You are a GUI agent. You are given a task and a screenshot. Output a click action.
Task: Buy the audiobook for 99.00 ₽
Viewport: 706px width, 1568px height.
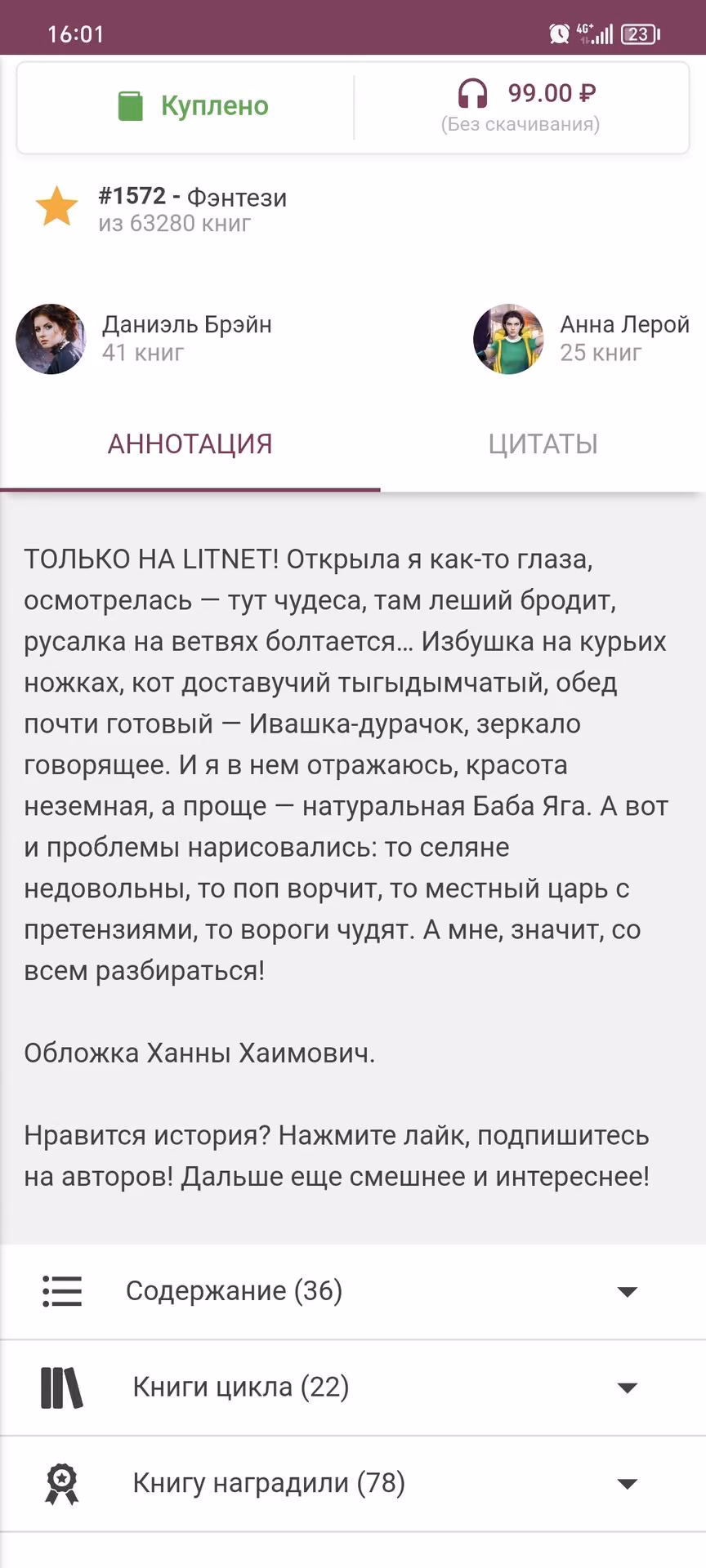[x=521, y=106]
